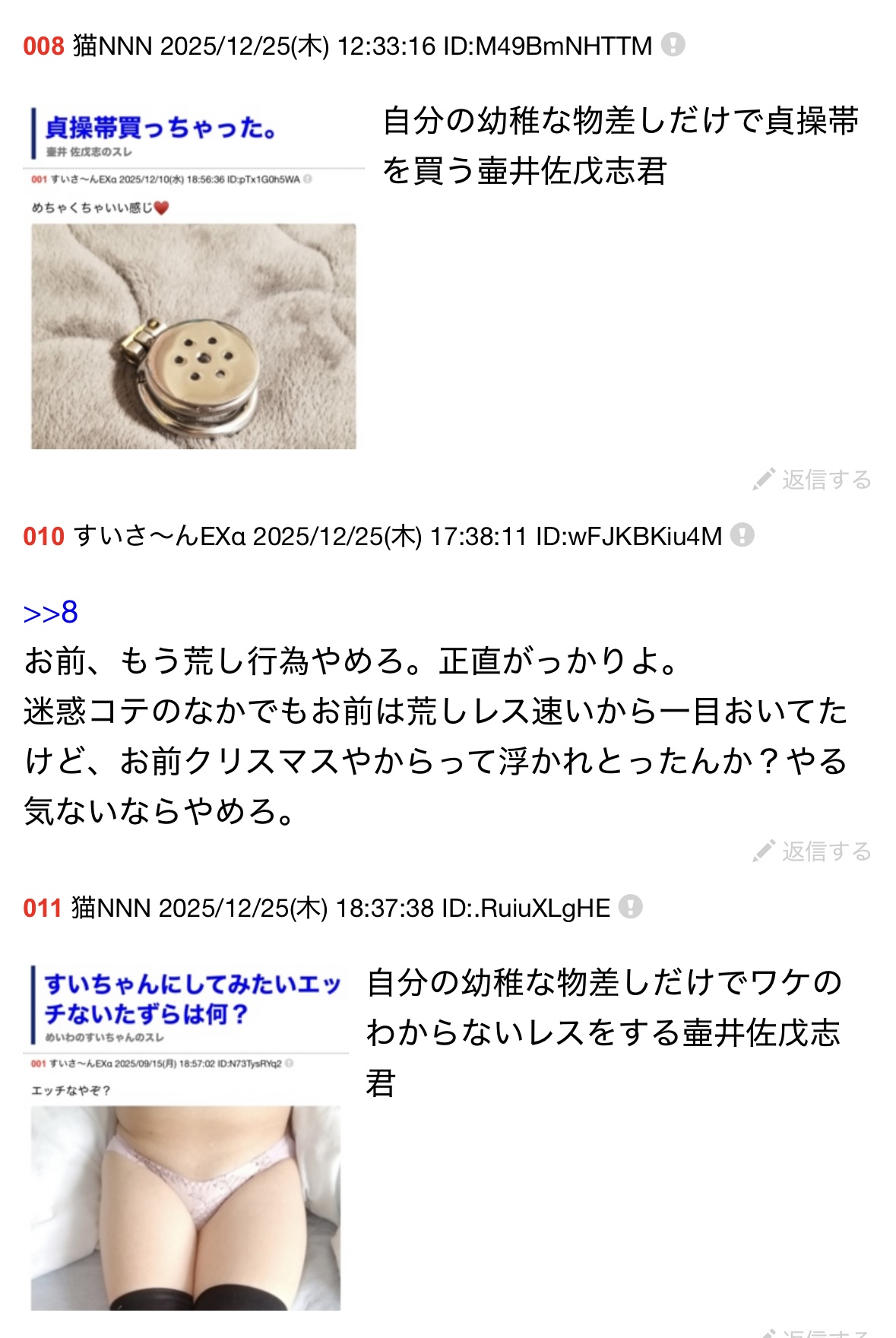The width and height of the screenshot is (896, 1338).
Task: Reply to post 010 via 返信する
Action: click(812, 851)
